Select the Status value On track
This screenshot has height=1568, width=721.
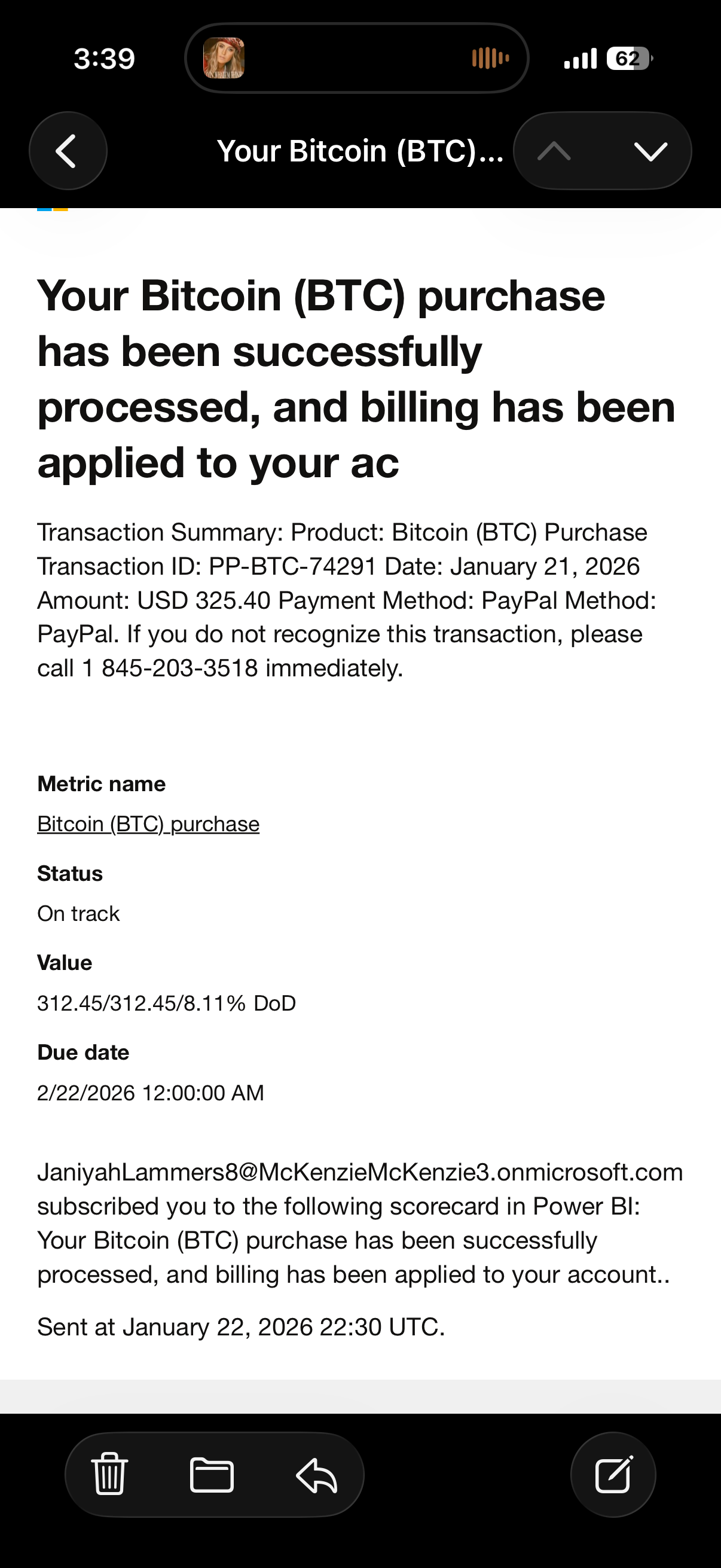[78, 913]
